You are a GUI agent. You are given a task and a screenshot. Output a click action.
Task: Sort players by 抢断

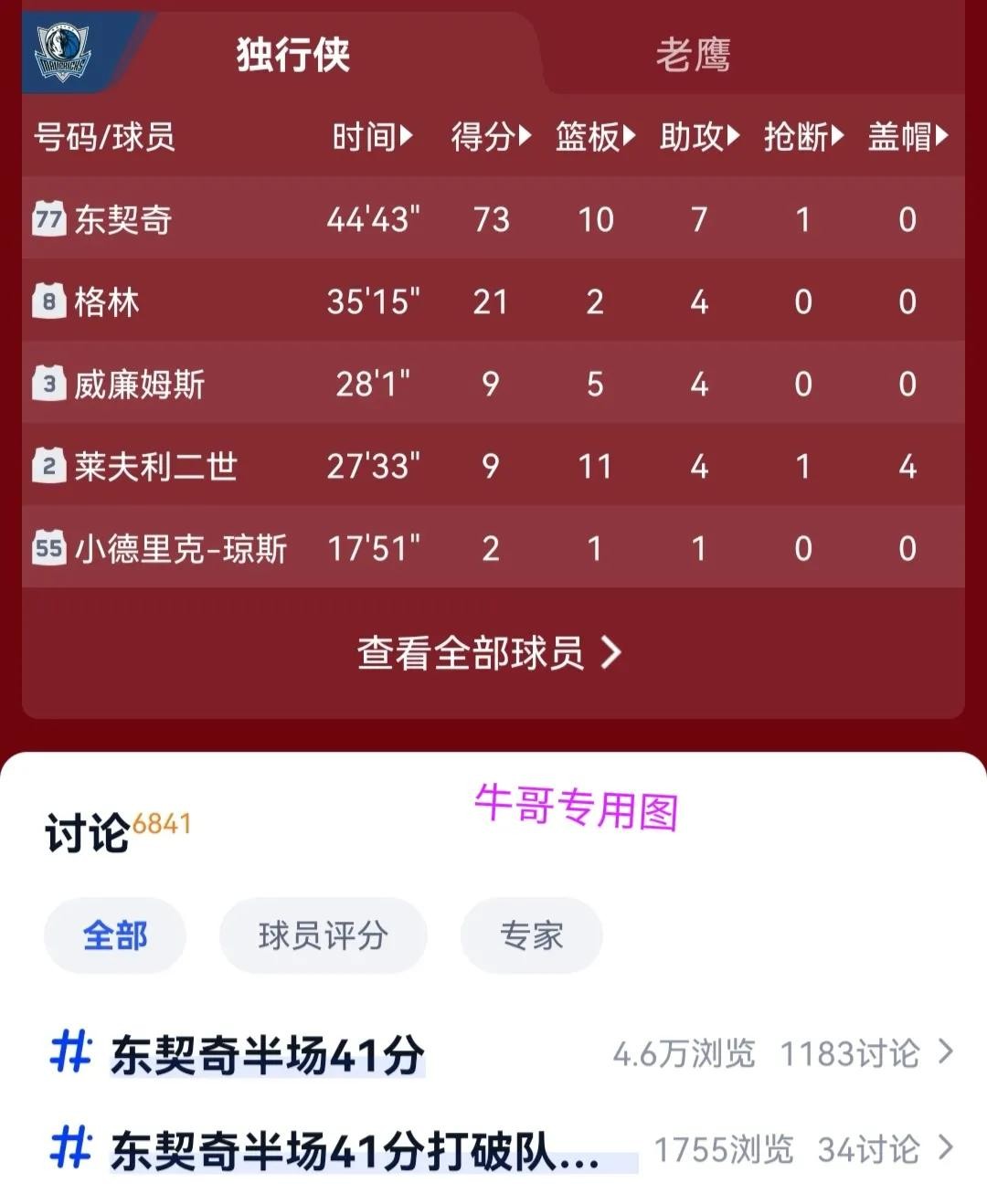click(x=803, y=137)
